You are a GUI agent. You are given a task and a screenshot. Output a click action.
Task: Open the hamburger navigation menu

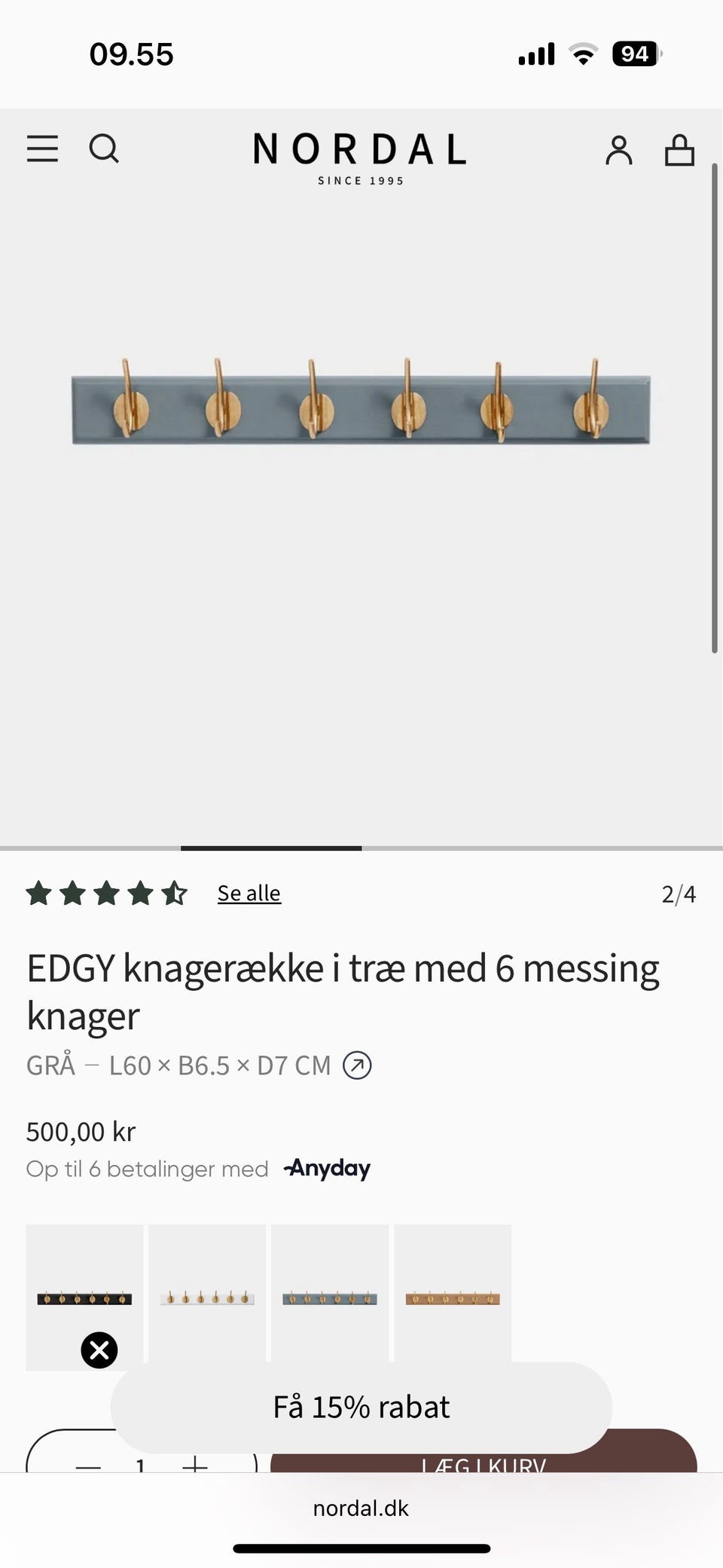click(42, 149)
